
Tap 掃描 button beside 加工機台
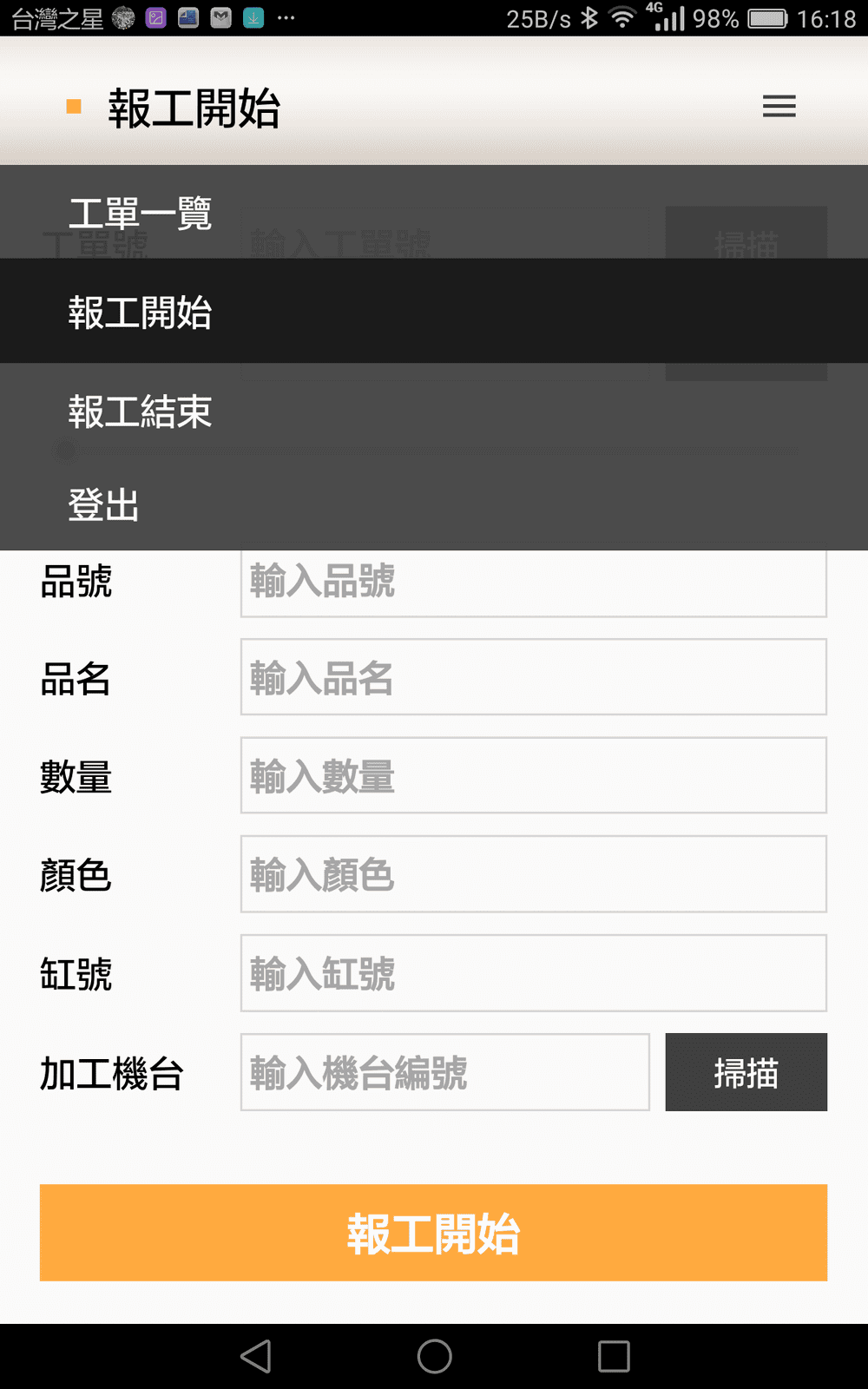(x=746, y=1072)
